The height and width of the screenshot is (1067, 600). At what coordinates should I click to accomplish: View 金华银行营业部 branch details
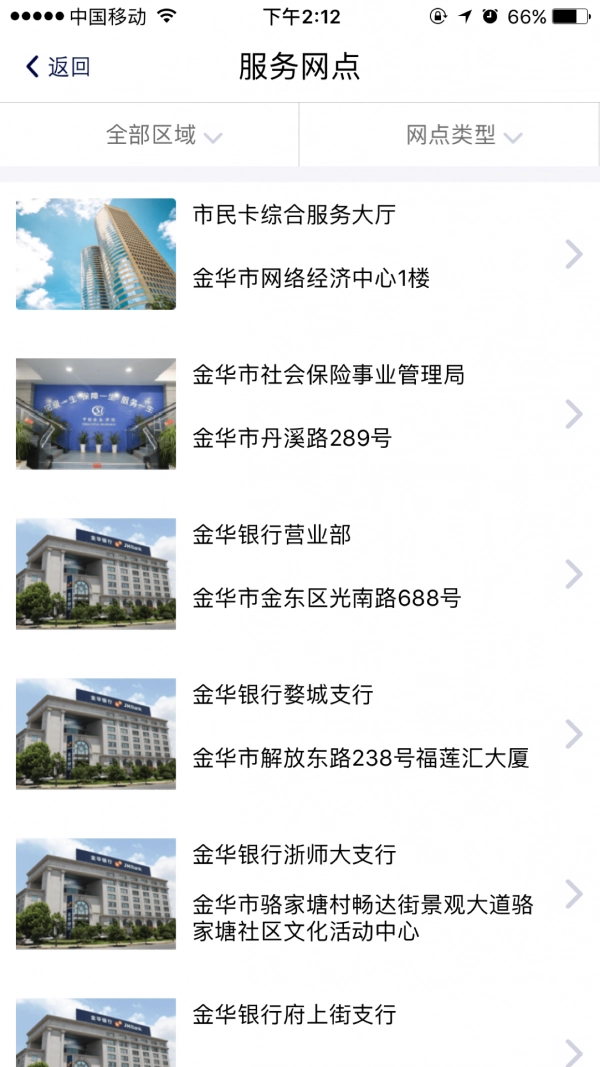pos(300,574)
